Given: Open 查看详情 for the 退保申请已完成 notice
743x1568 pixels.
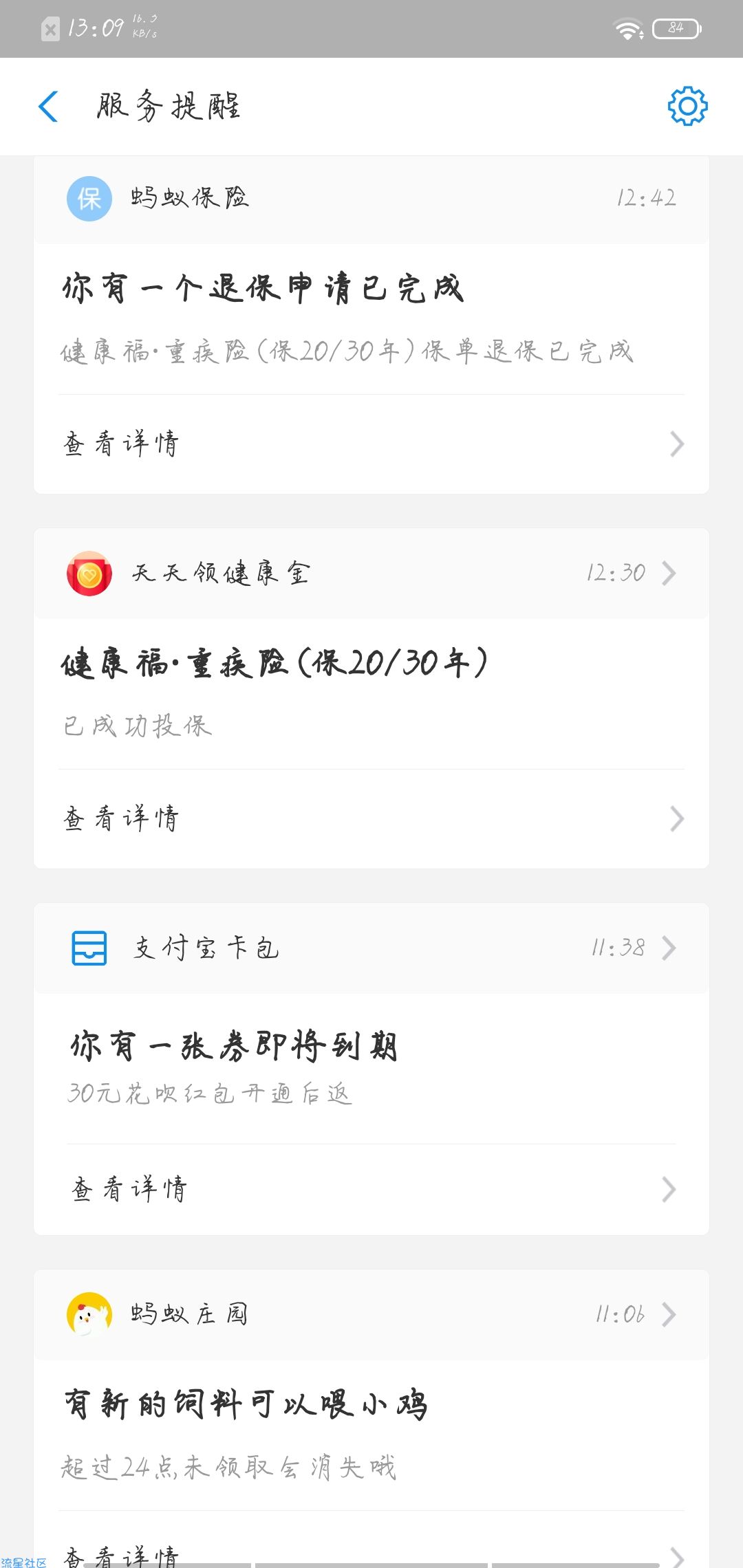Looking at the screenshot, I should (371, 444).
